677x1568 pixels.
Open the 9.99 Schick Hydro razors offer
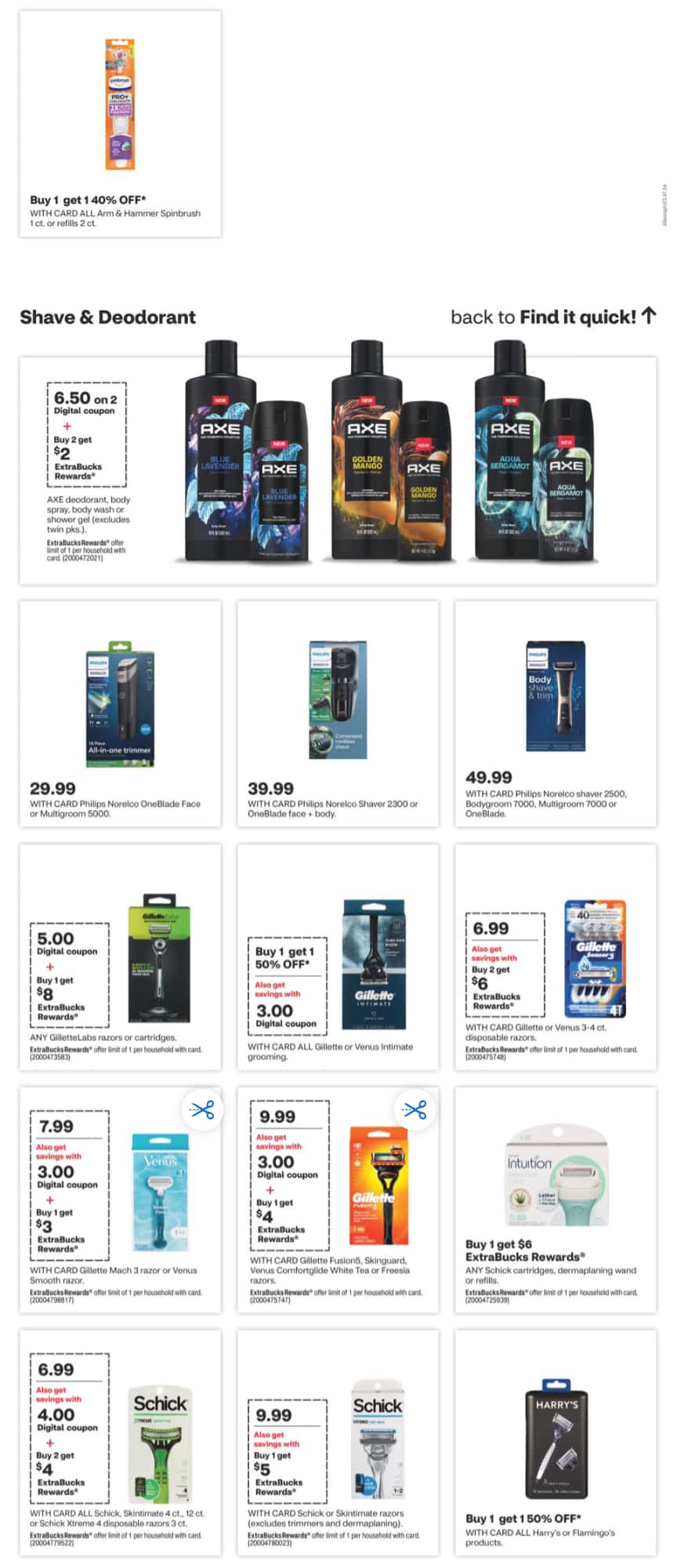(338, 1443)
